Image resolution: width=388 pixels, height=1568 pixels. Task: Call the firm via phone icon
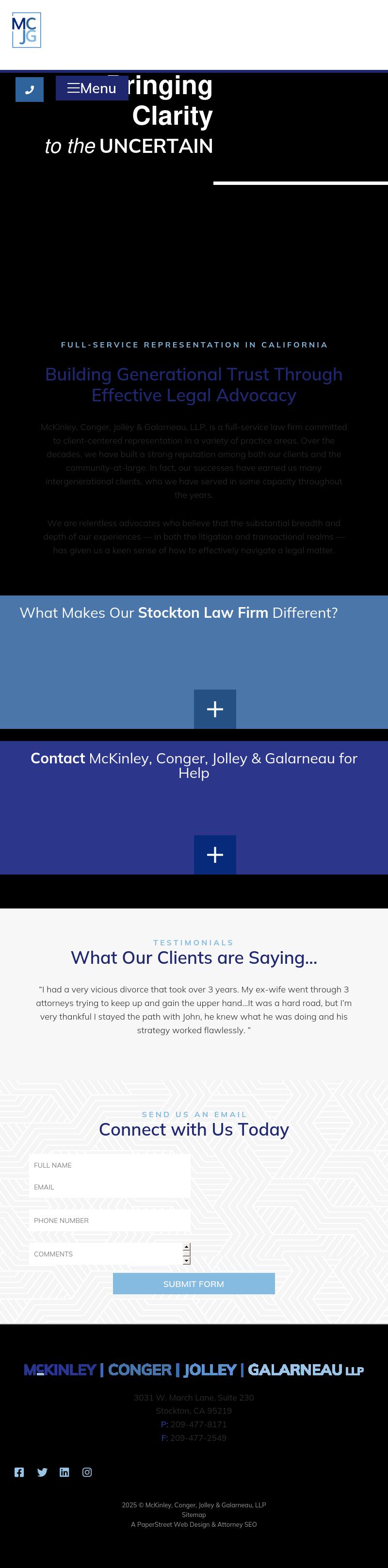pyautogui.click(x=29, y=89)
